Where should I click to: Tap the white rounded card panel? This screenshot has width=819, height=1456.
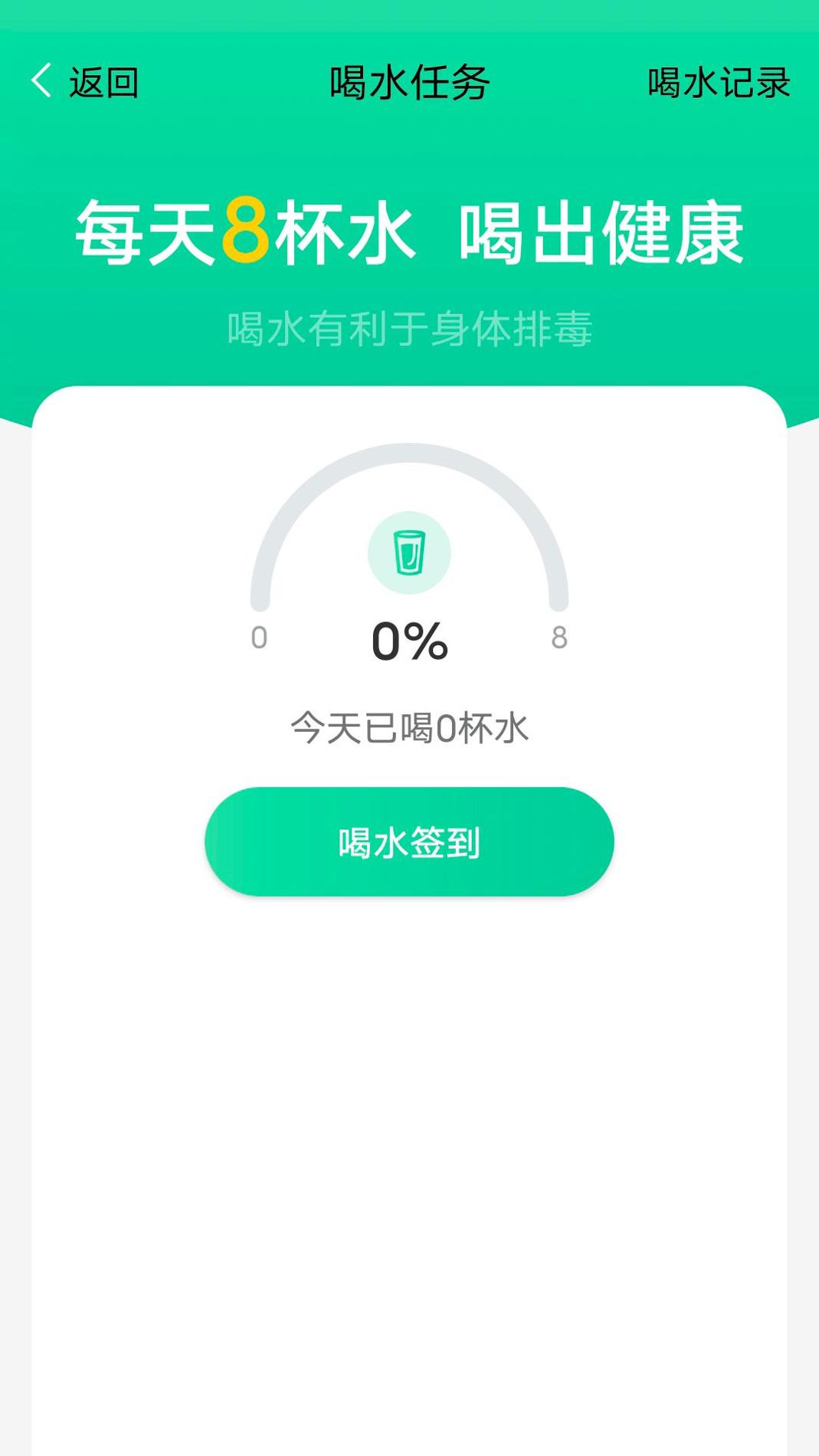coord(409,1035)
